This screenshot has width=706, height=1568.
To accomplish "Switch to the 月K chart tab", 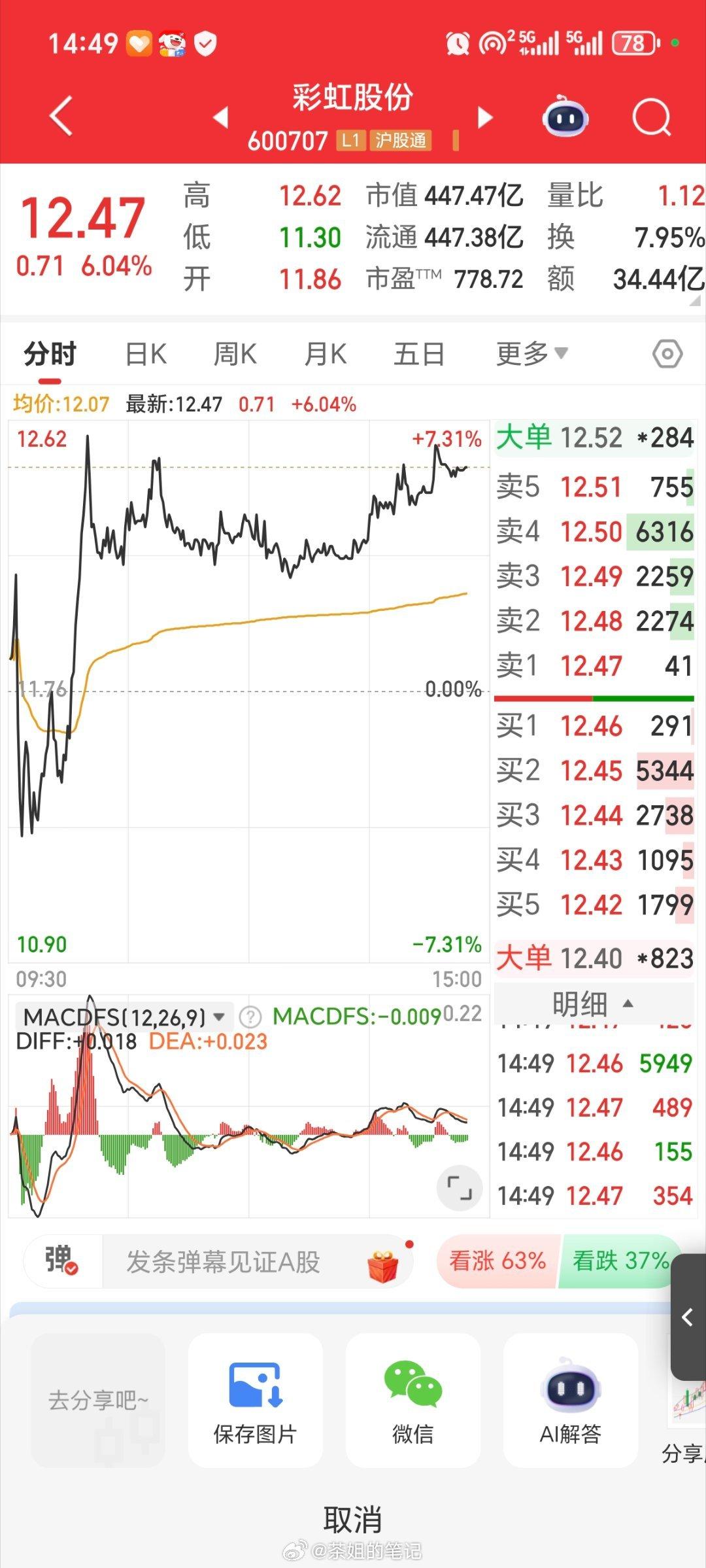I will point(326,354).
